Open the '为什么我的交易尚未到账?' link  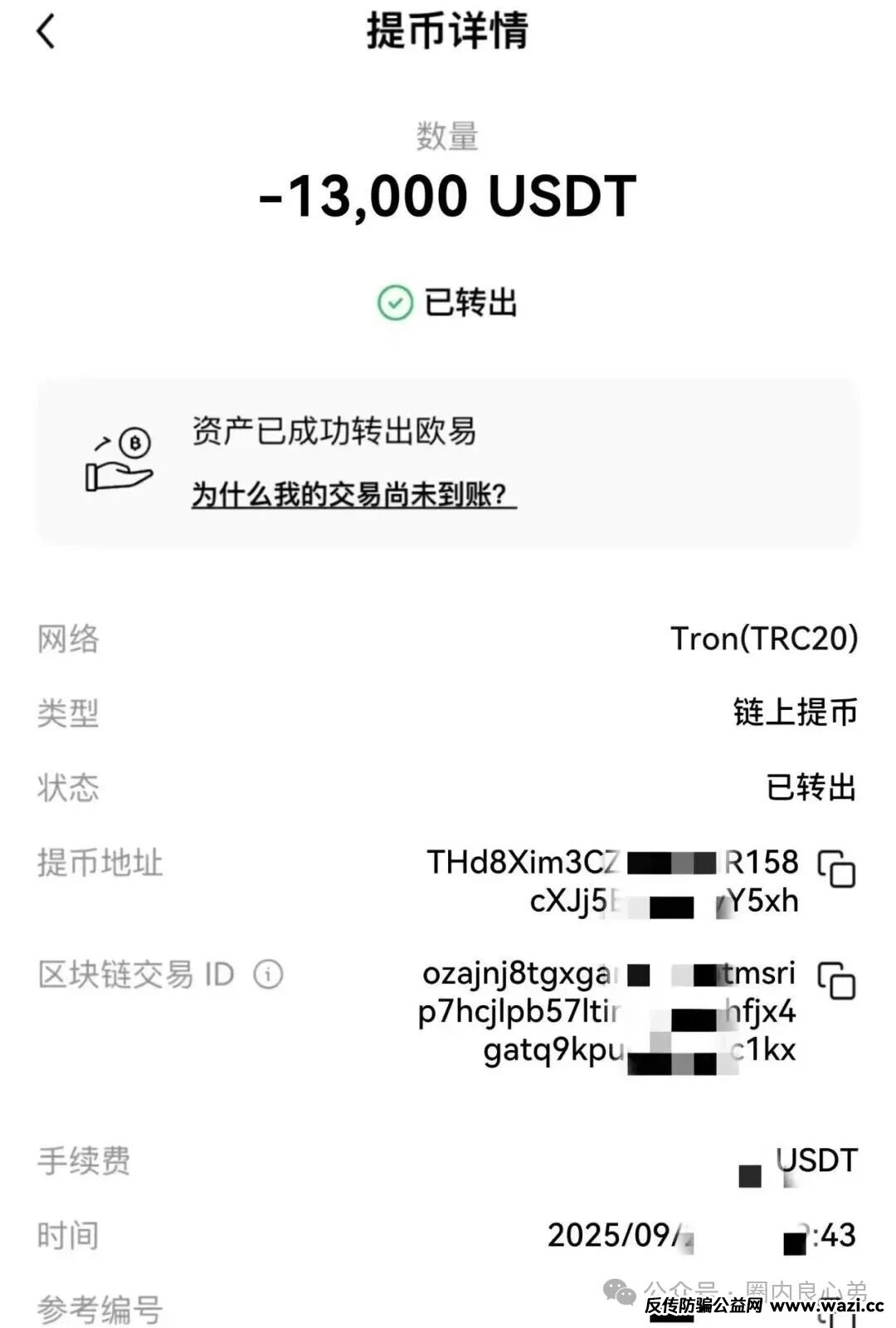pos(353,495)
